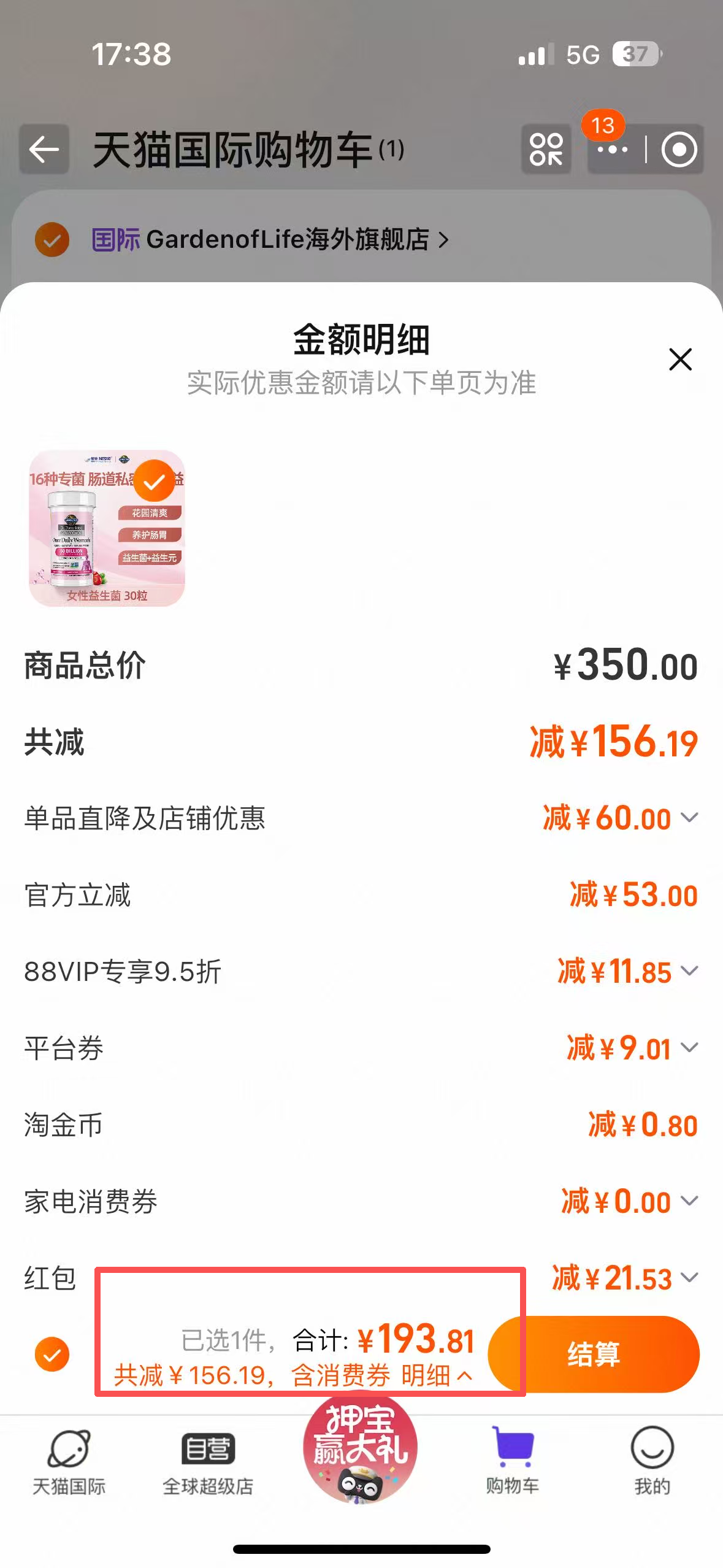Expand the 家电消费券 discount row
The height and width of the screenshot is (1568, 723).
pyautogui.click(x=689, y=1201)
